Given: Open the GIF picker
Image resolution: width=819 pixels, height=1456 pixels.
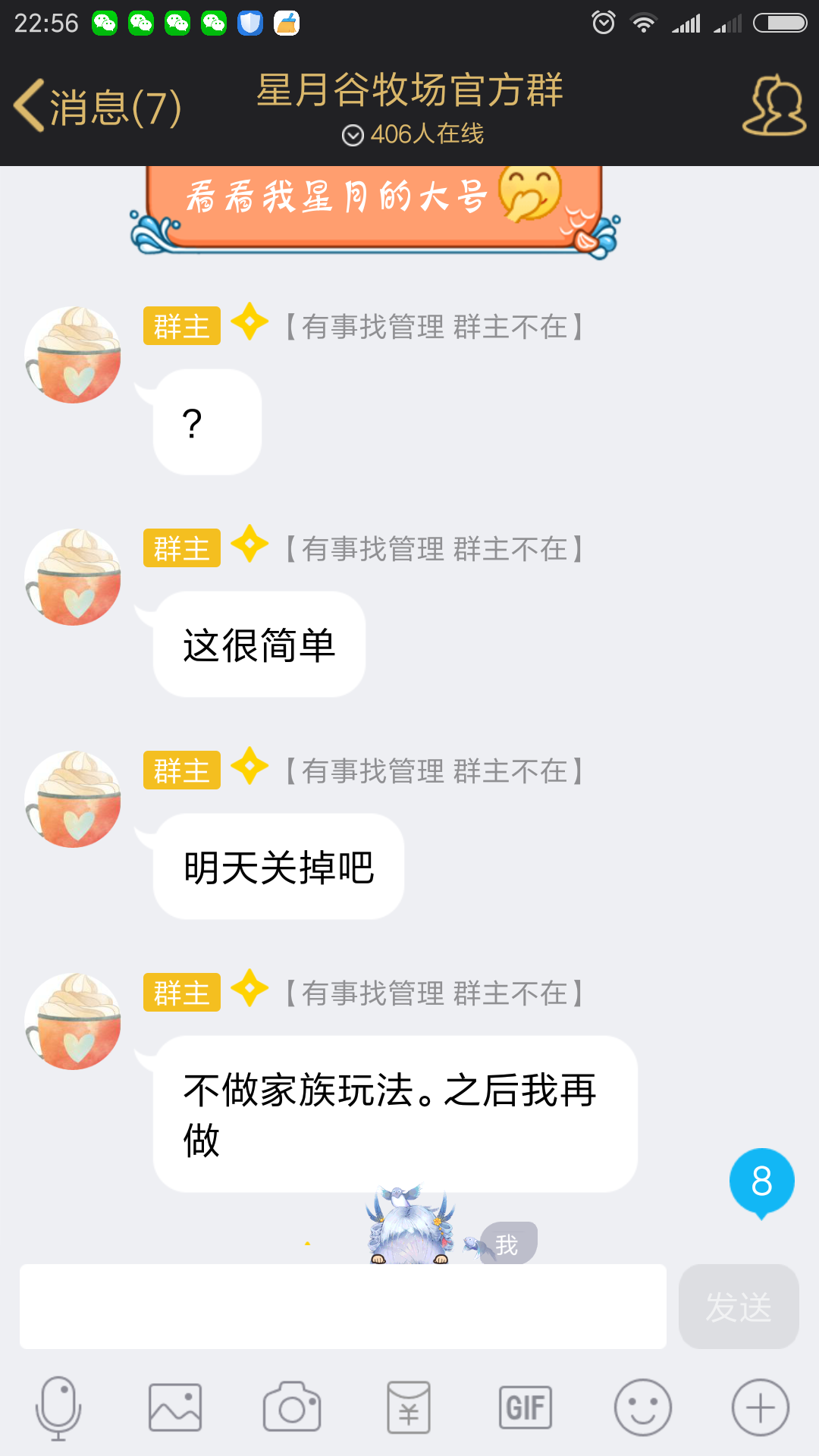Looking at the screenshot, I should [526, 1407].
